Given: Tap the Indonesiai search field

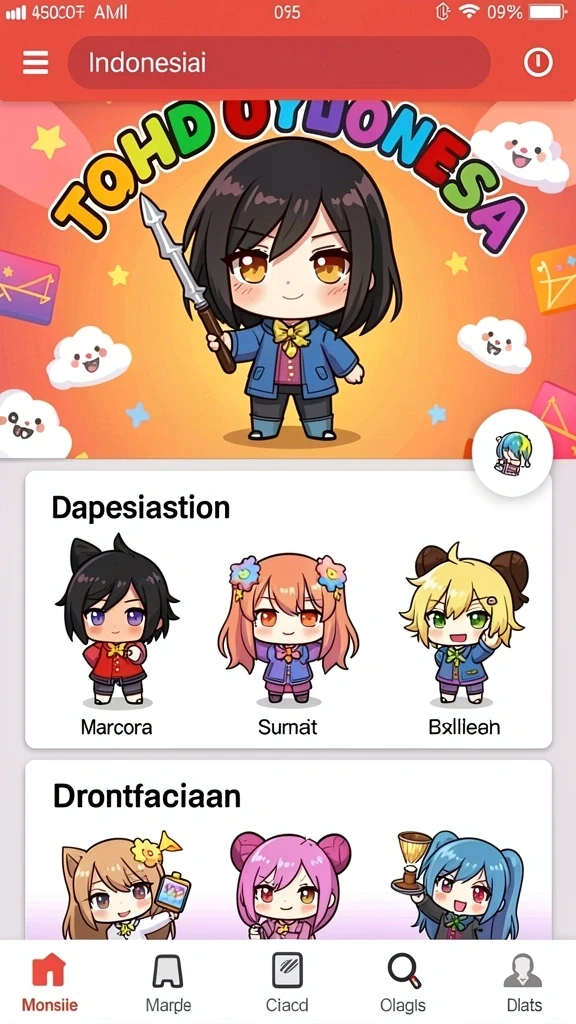Looking at the screenshot, I should coord(279,63).
